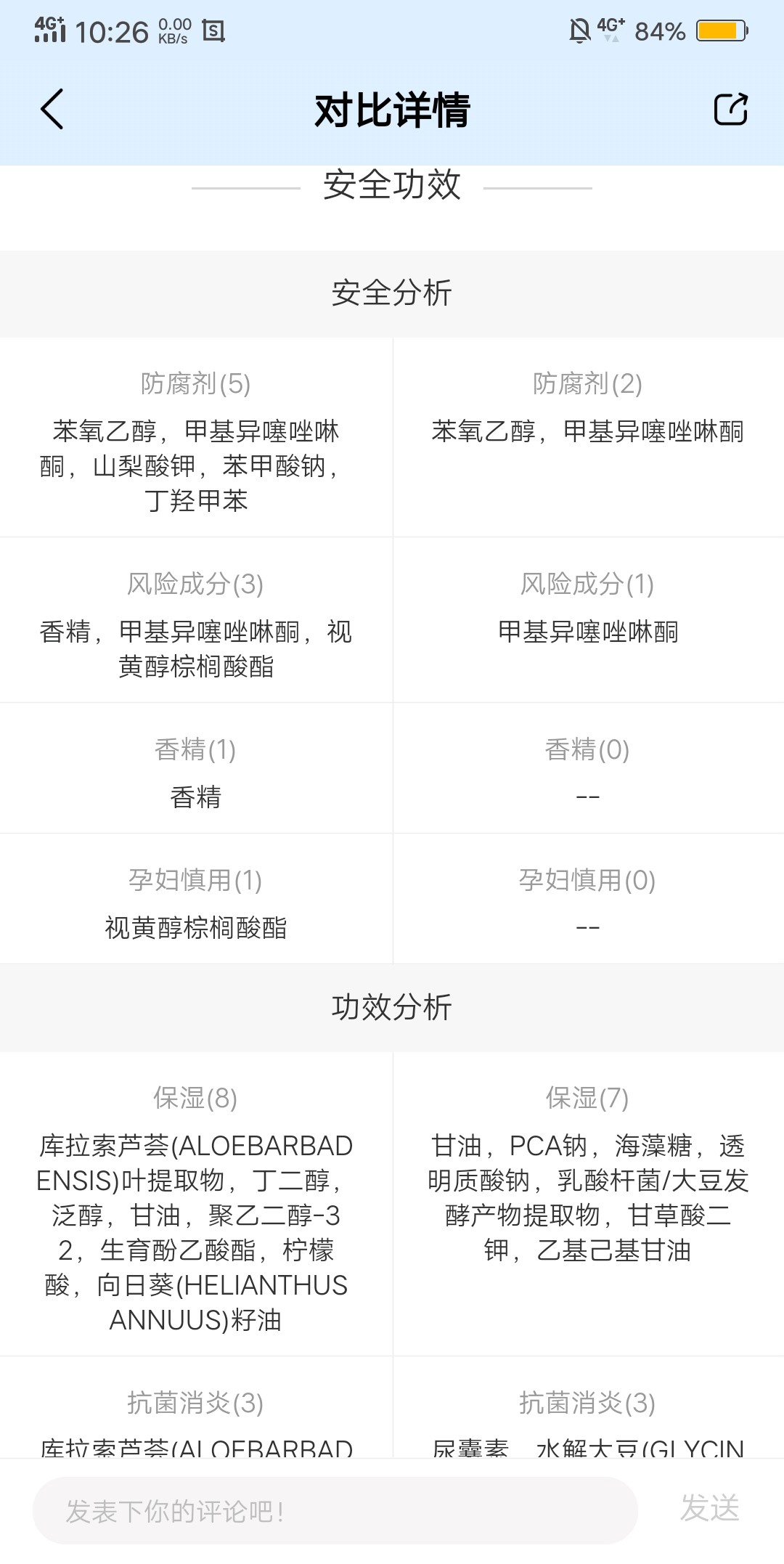Tap the 对比详情 page title

(x=392, y=109)
